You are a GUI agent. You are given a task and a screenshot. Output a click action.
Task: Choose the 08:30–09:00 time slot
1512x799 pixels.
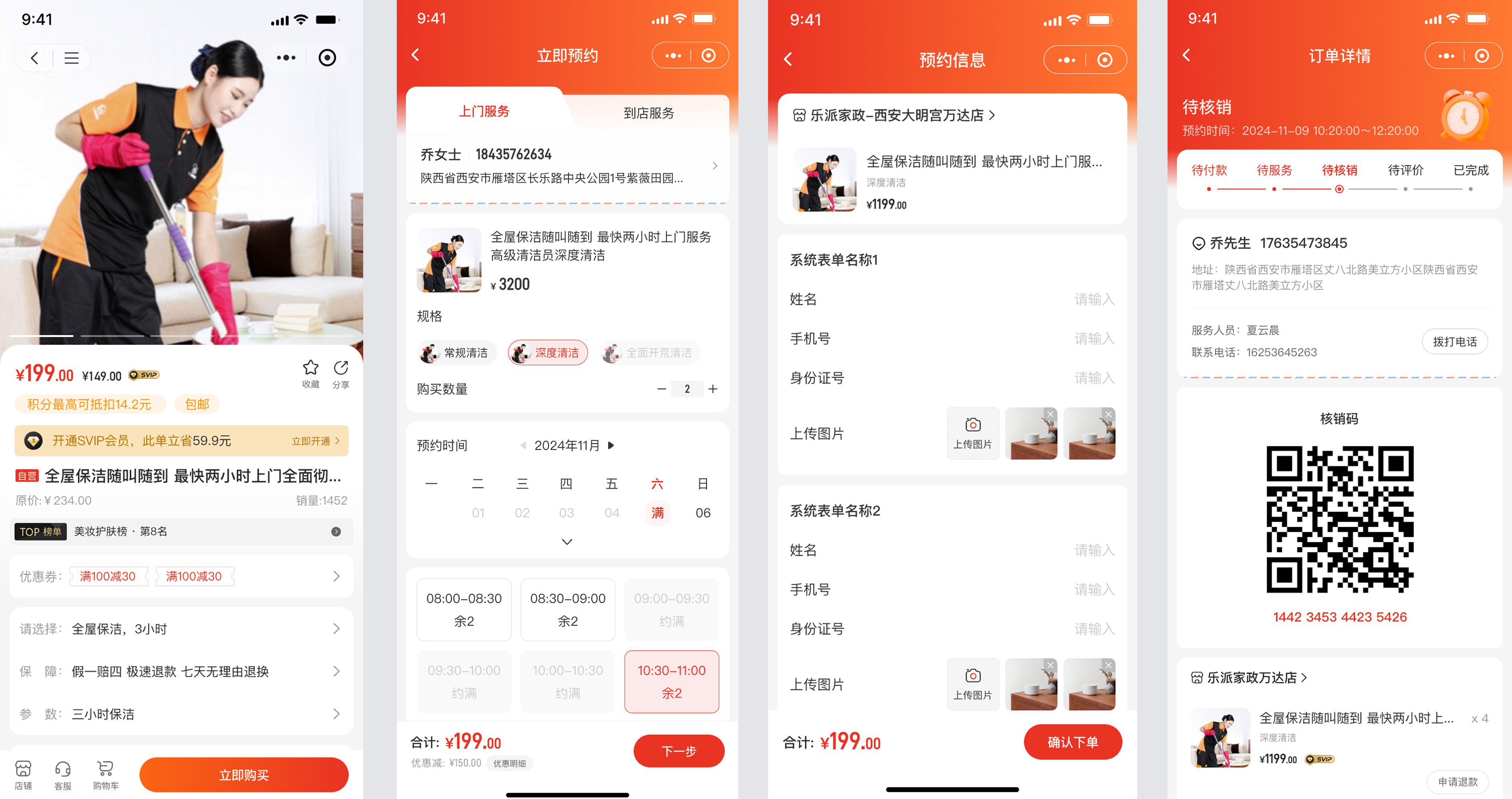tap(567, 609)
